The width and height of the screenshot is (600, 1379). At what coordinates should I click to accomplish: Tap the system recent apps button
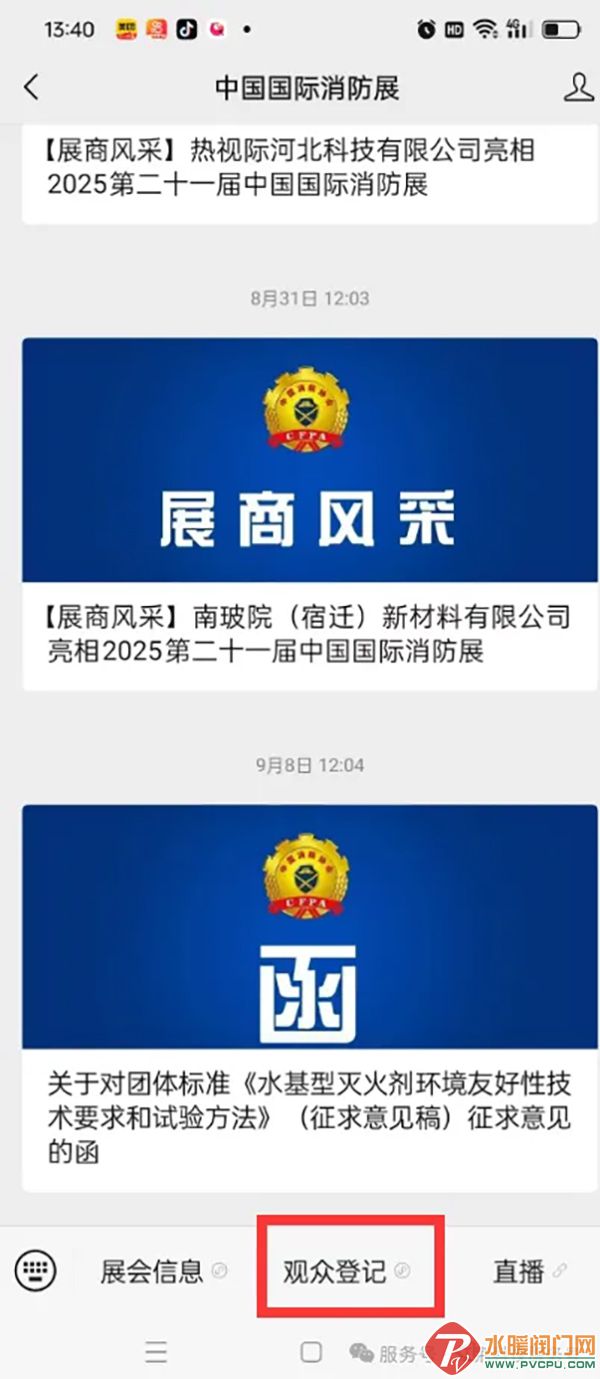[x=156, y=1353]
